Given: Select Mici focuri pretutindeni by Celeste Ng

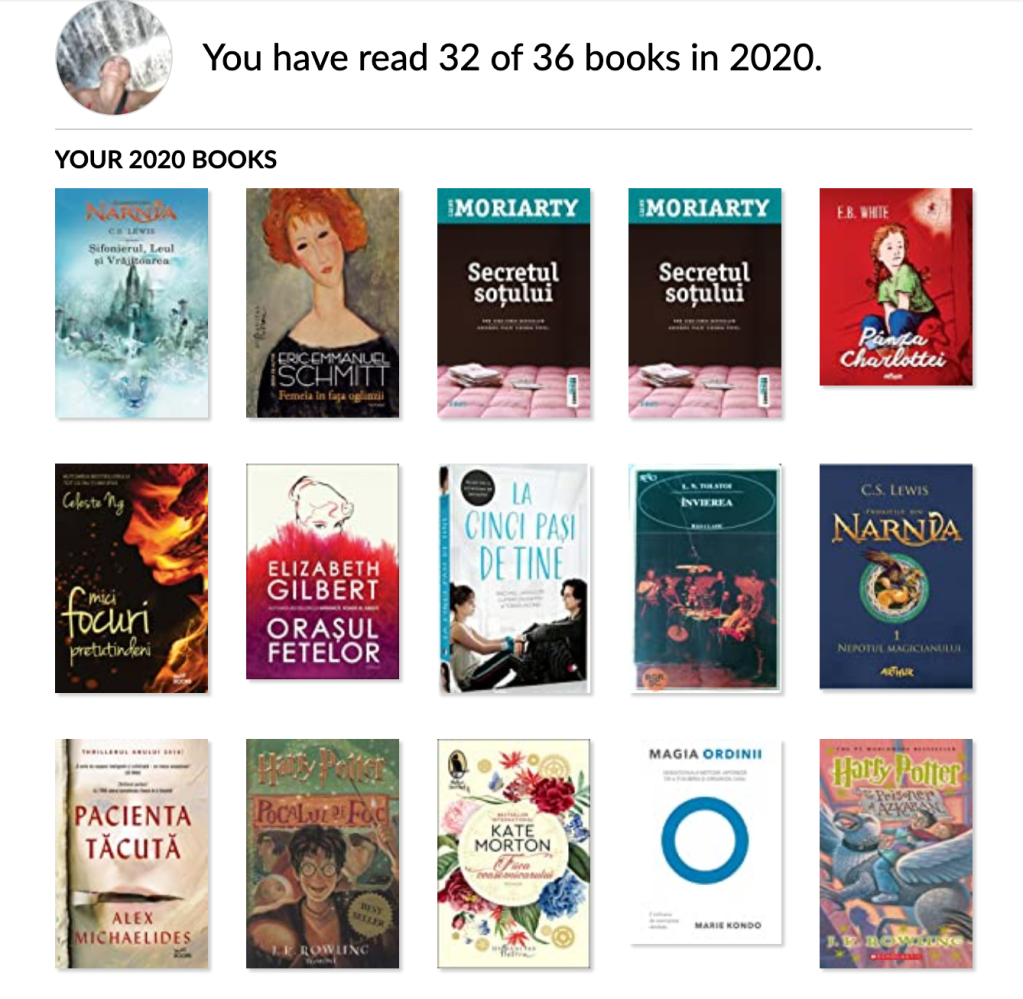Looking at the screenshot, I should [131, 578].
